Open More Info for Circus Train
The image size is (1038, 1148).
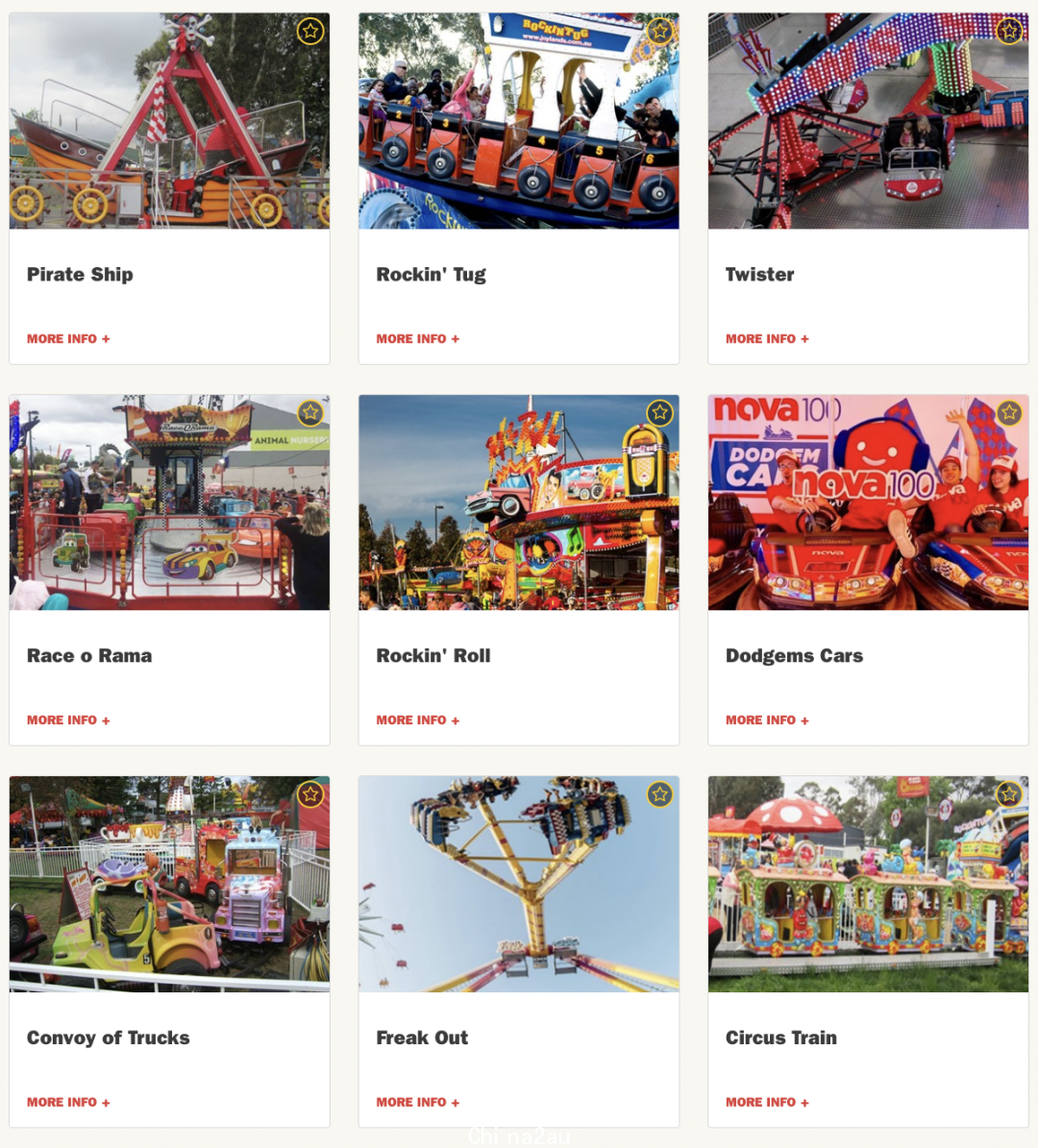pos(767,1103)
